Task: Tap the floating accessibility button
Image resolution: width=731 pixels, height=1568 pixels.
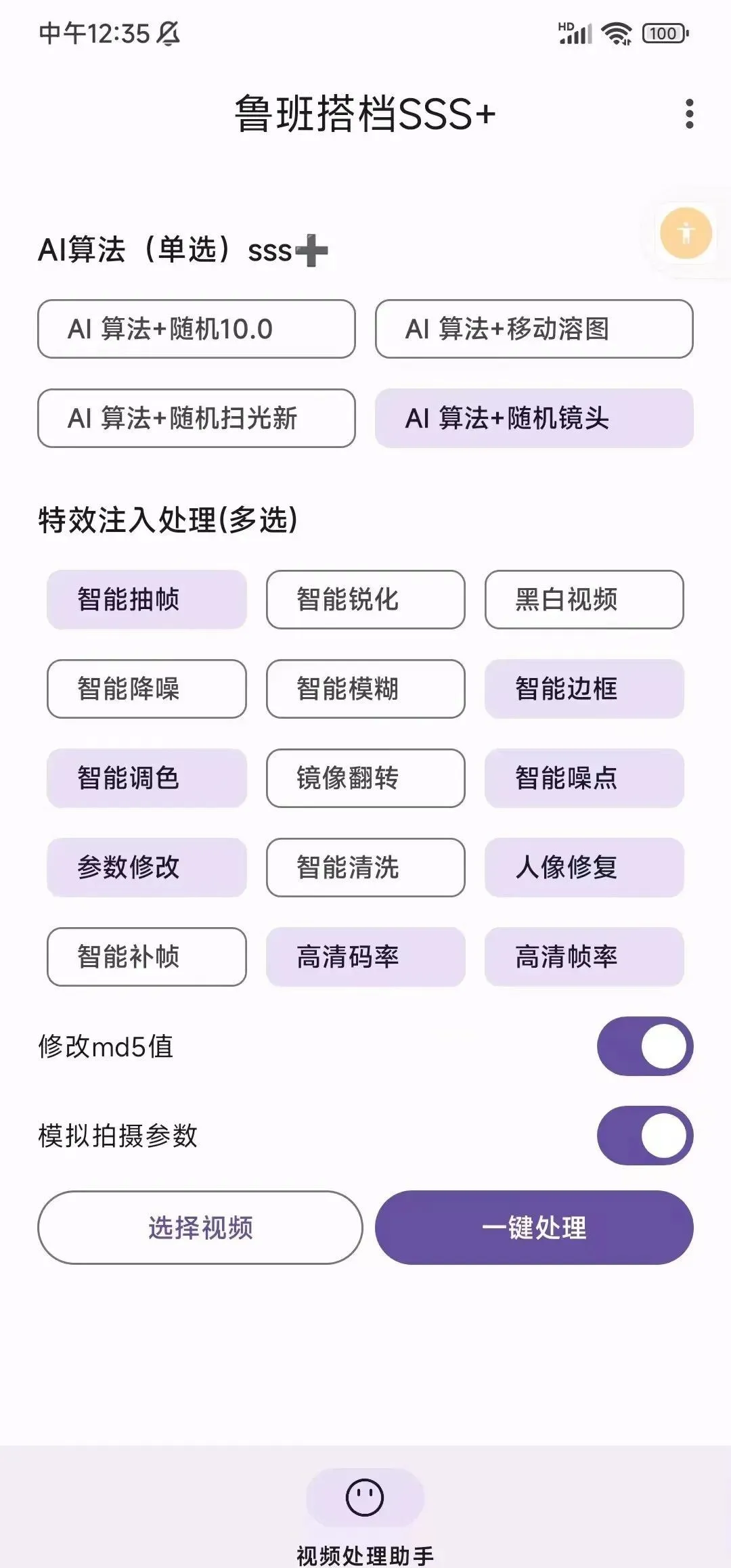Action: point(686,233)
